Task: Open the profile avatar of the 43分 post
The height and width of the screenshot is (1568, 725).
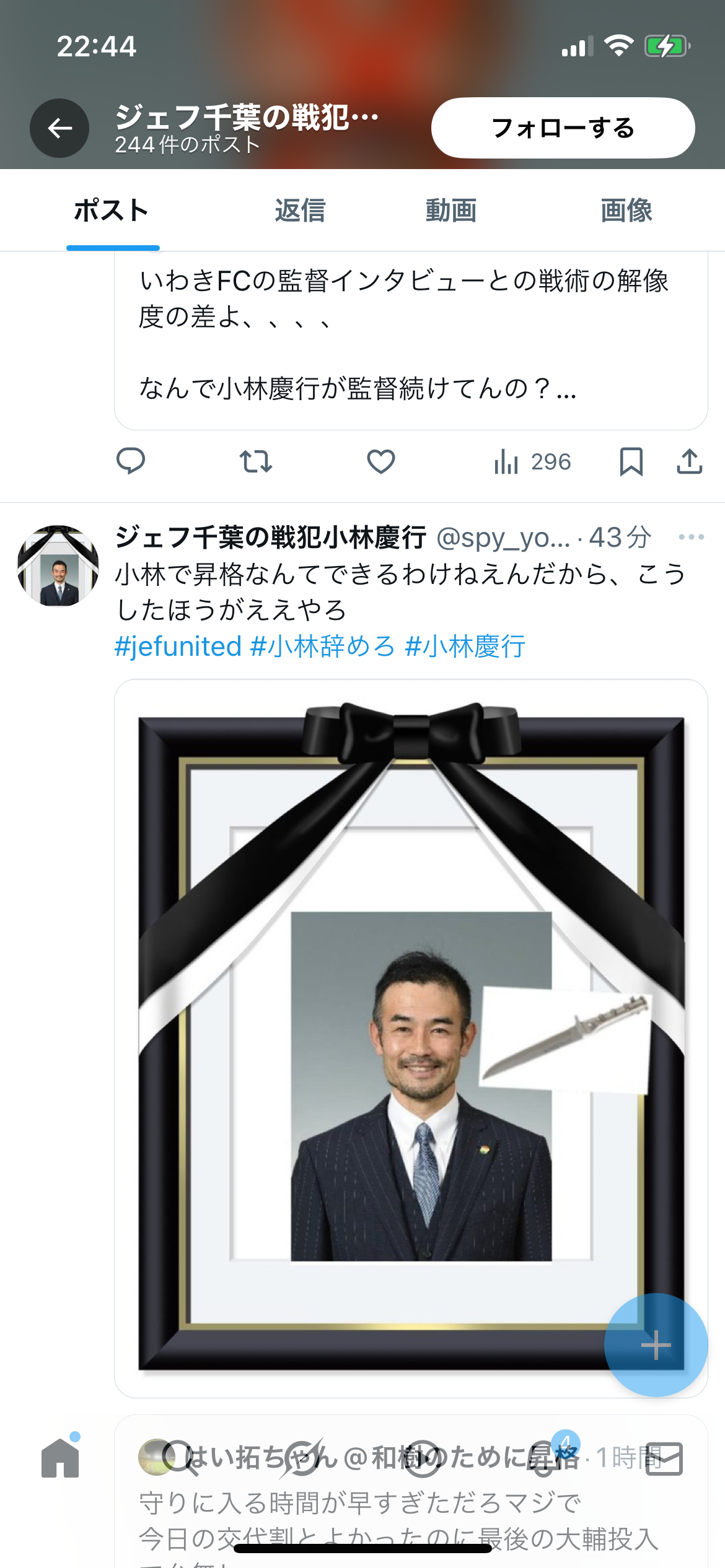Action: coord(58,566)
